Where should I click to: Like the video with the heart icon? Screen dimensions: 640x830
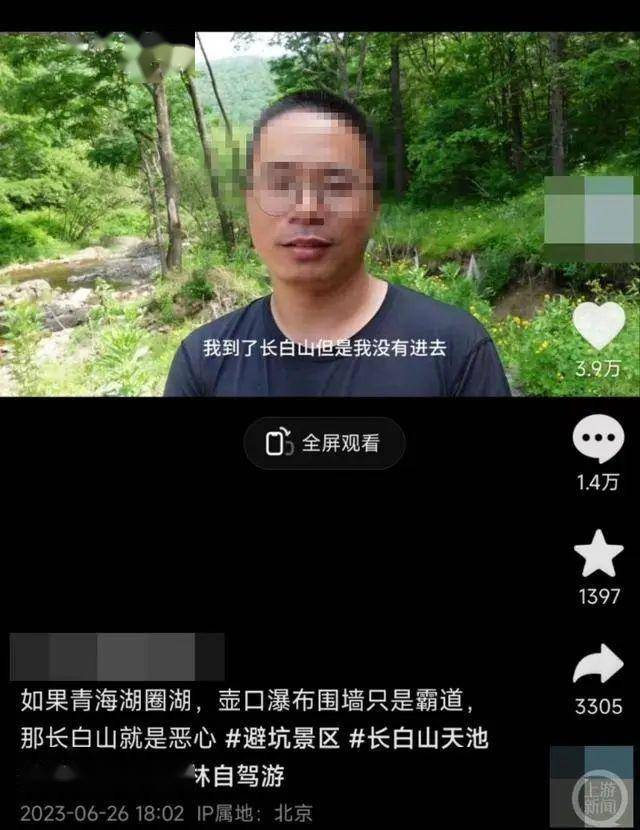(x=598, y=326)
